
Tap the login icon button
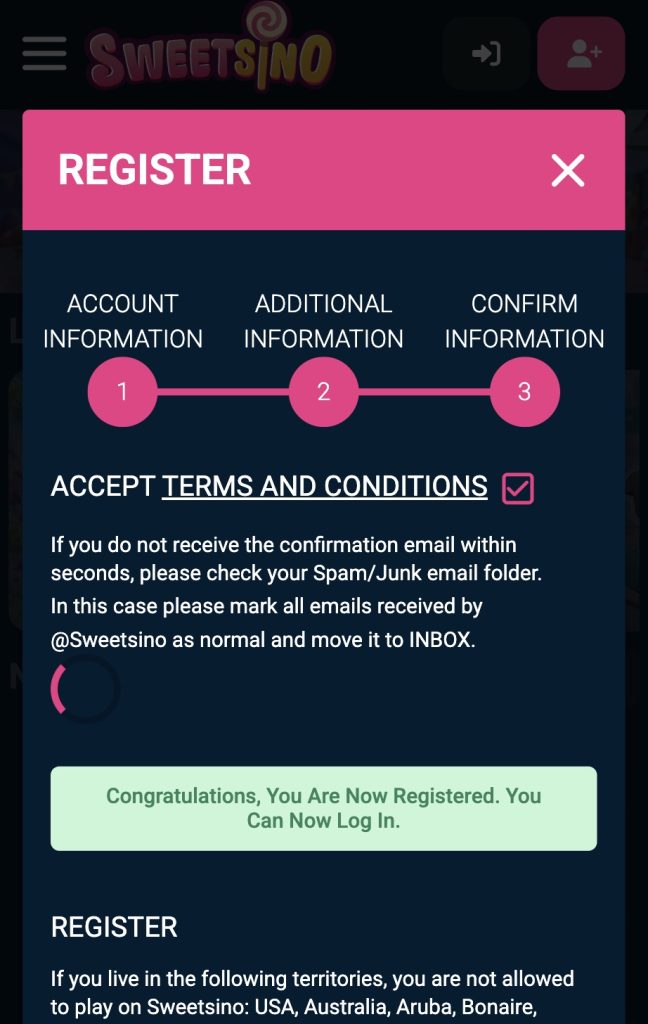[486, 54]
